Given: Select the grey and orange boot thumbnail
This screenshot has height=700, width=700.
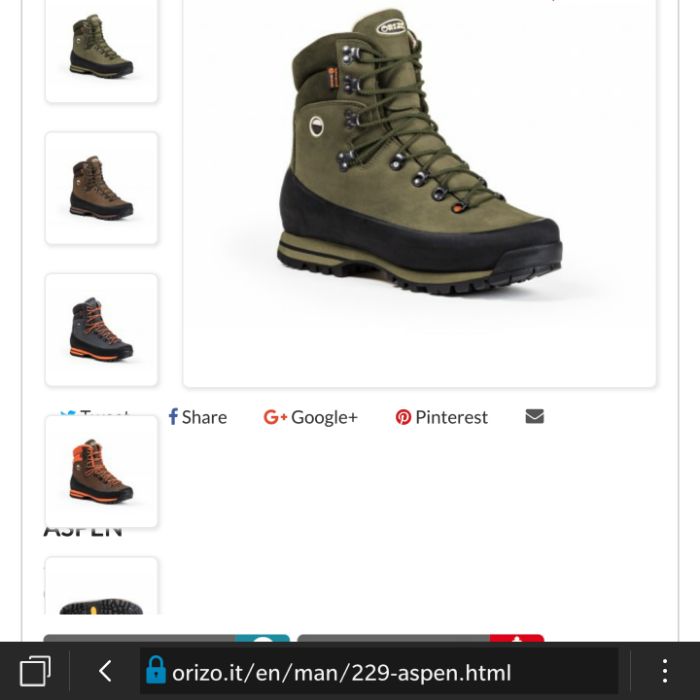Looking at the screenshot, I should click(101, 330).
